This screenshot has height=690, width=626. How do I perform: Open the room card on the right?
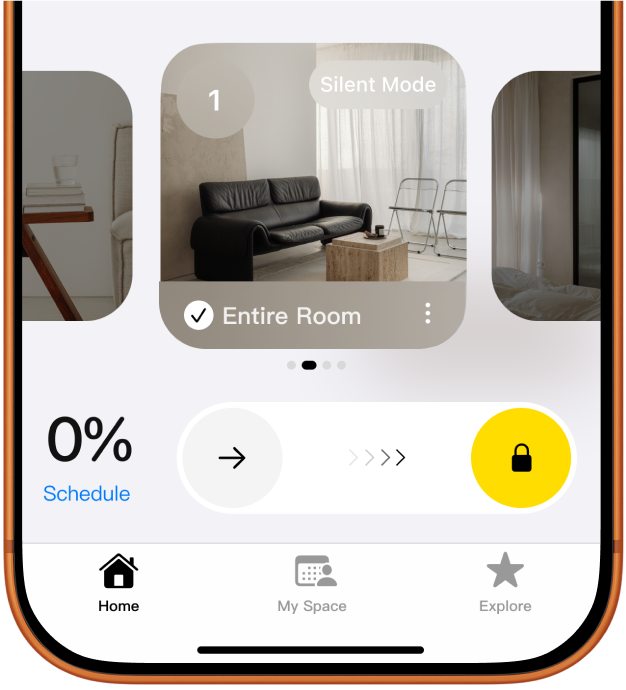pos(548,196)
